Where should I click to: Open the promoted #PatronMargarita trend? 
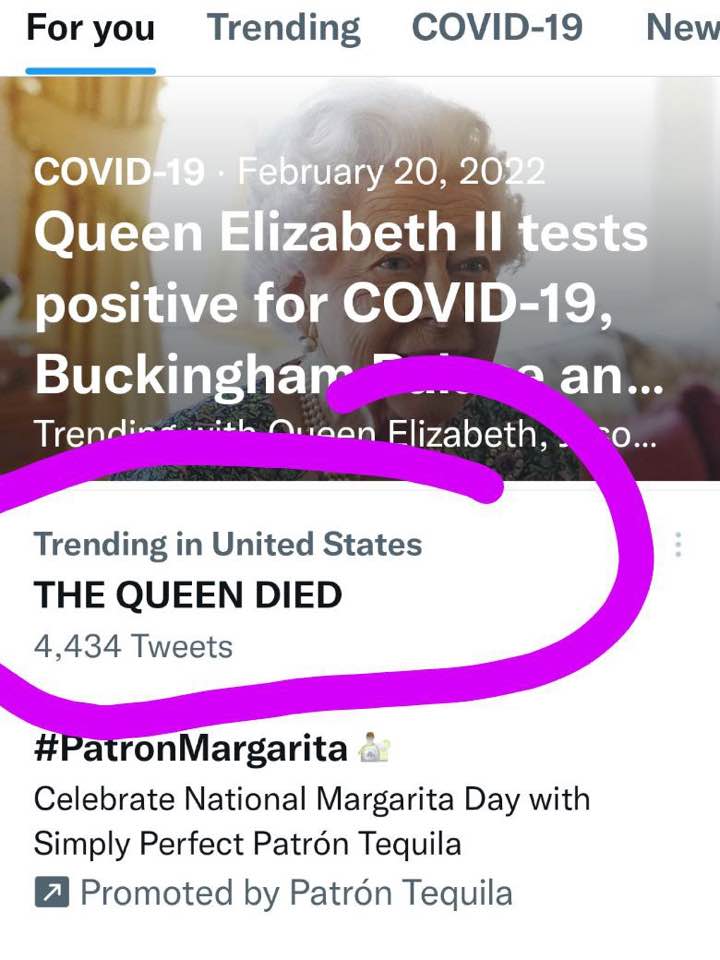tap(190, 748)
